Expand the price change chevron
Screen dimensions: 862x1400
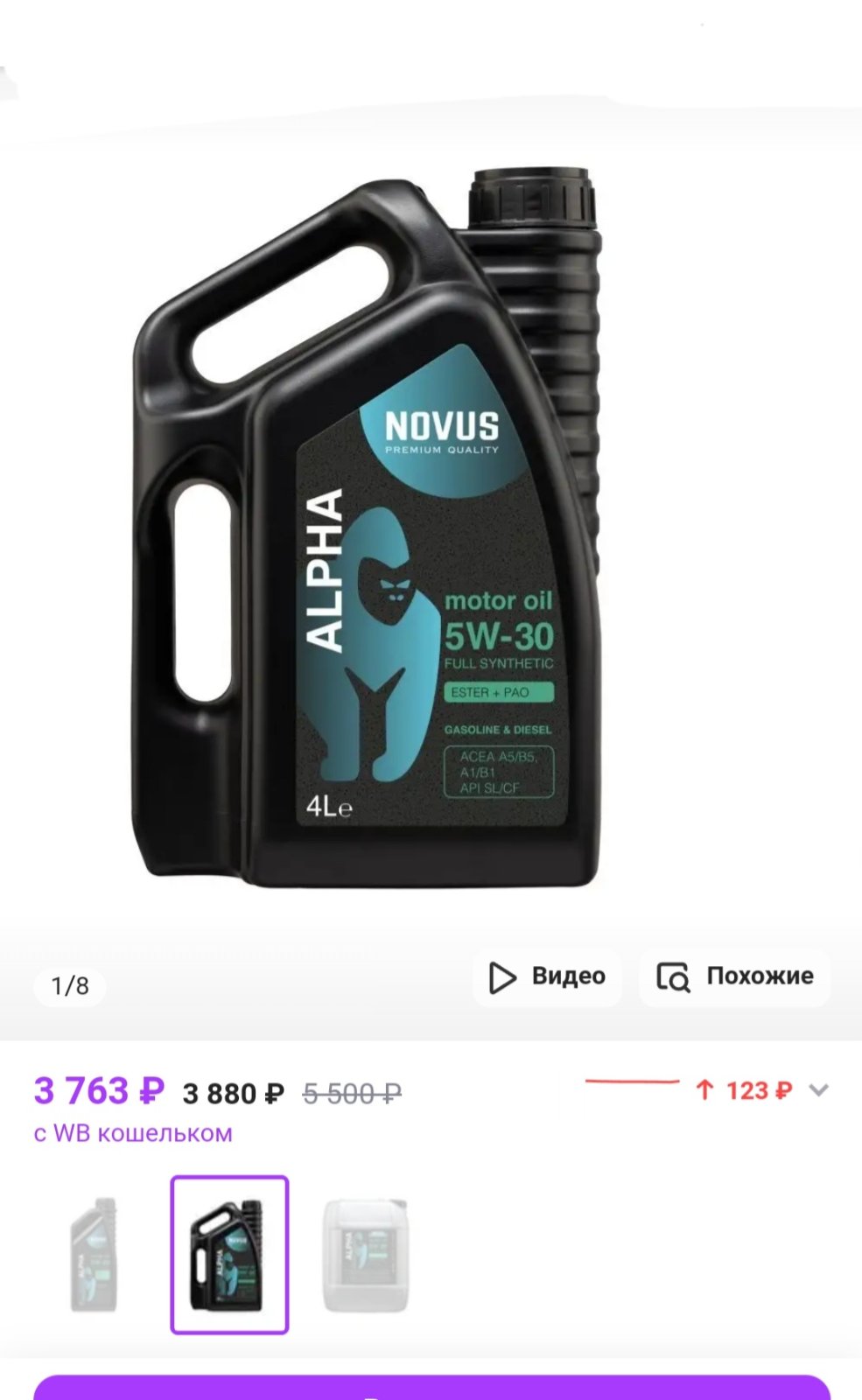[818, 1090]
